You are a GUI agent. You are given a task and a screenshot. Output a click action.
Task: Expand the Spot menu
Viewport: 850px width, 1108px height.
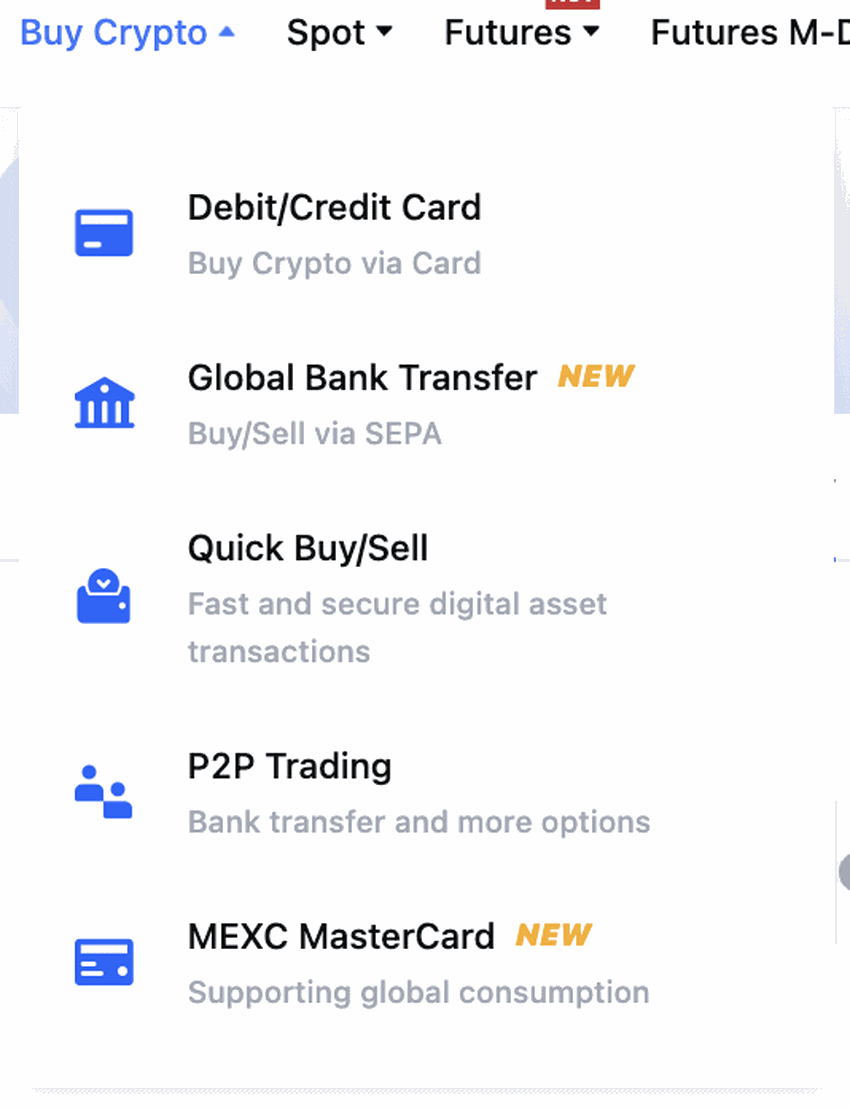tap(338, 33)
